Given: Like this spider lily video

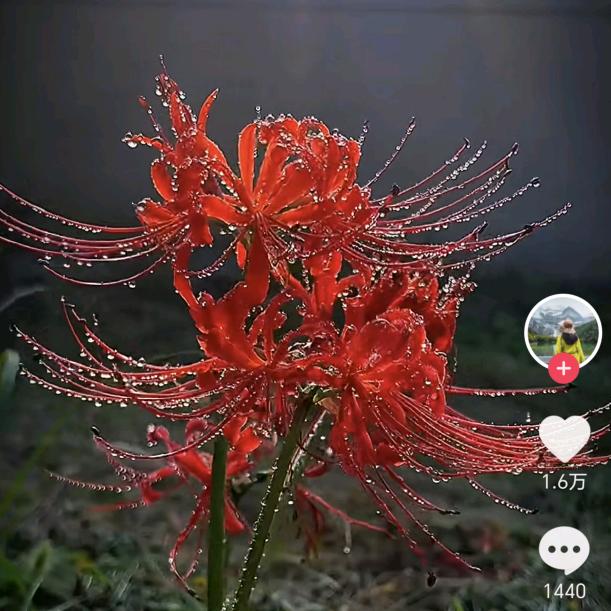Looking at the screenshot, I should [x=564, y=438].
